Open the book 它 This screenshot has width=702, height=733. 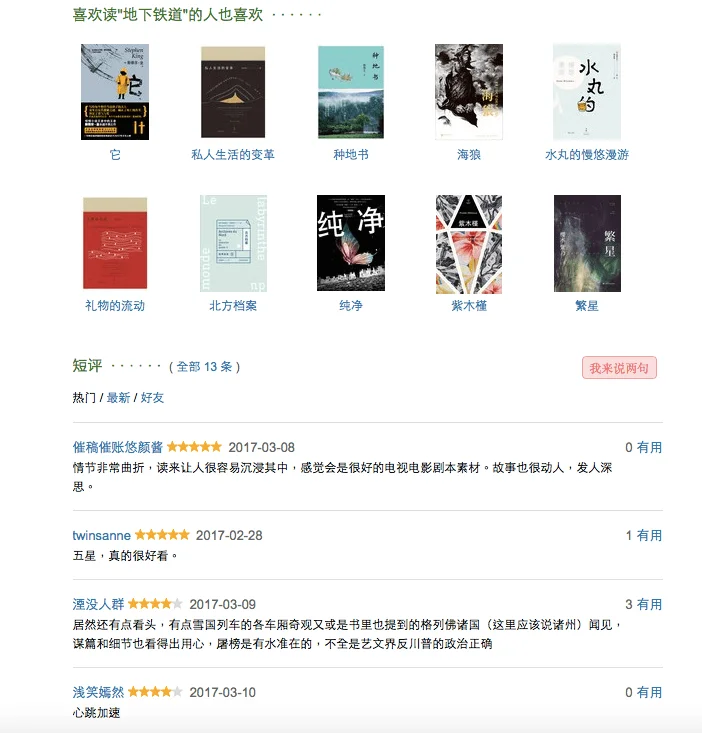click(x=115, y=92)
